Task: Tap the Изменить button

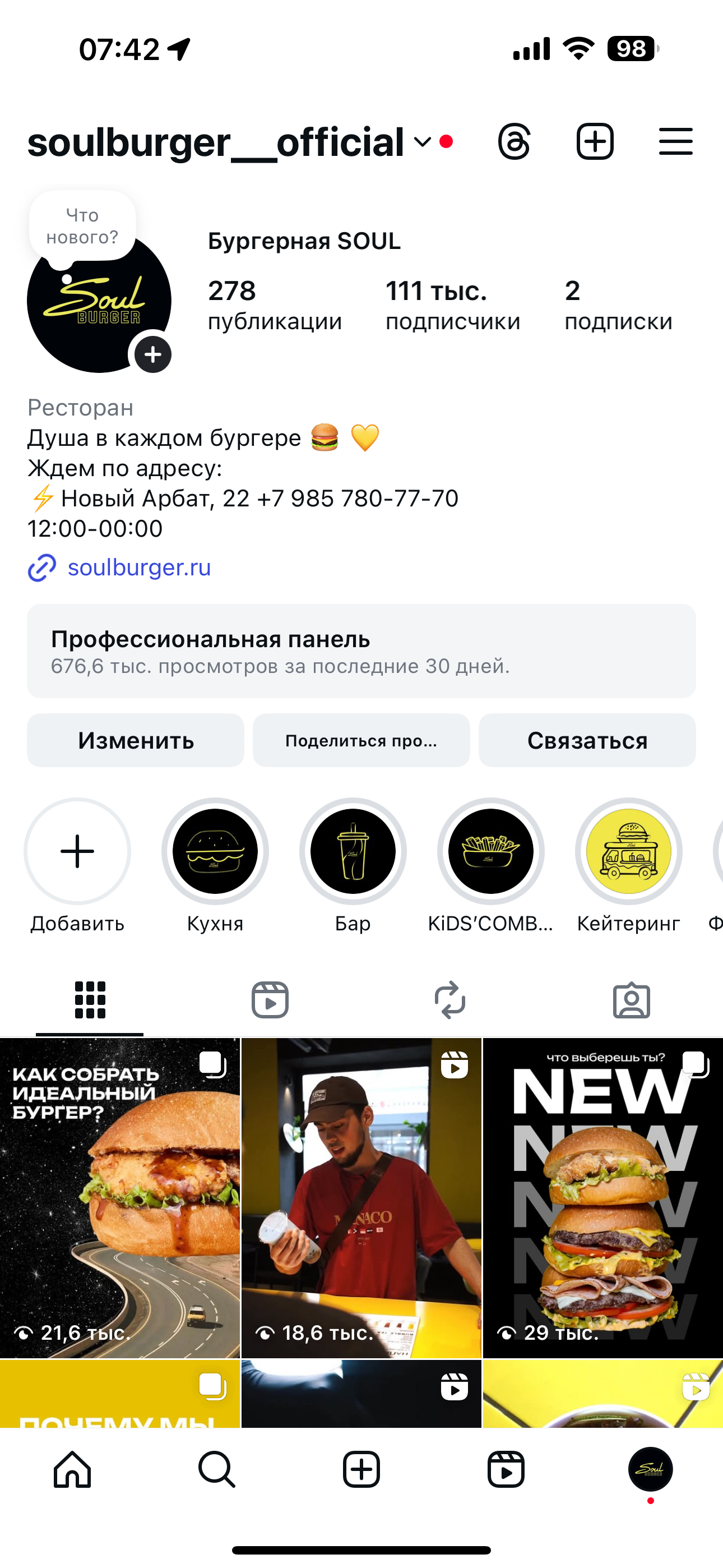Action: 136,740
